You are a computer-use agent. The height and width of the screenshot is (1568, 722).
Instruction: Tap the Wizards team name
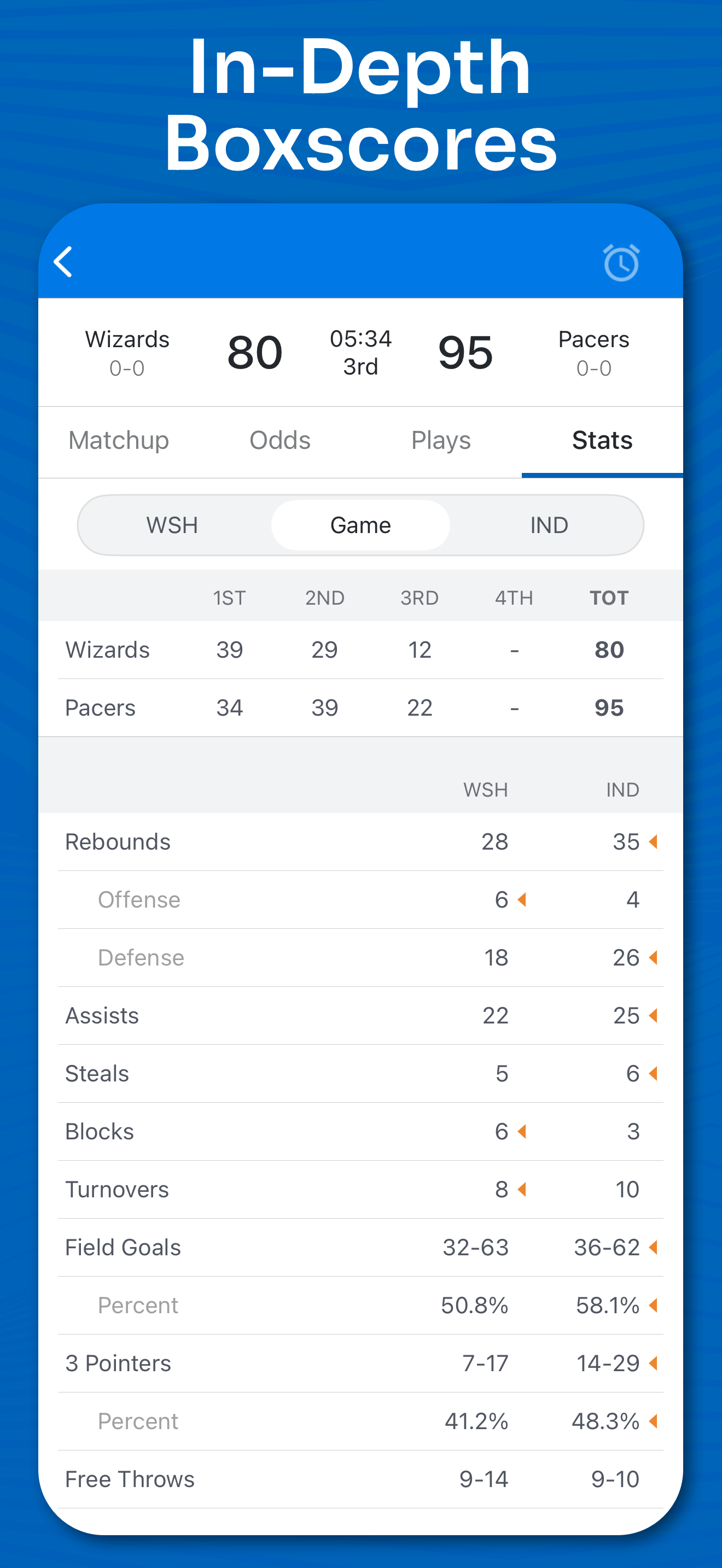coord(127,340)
